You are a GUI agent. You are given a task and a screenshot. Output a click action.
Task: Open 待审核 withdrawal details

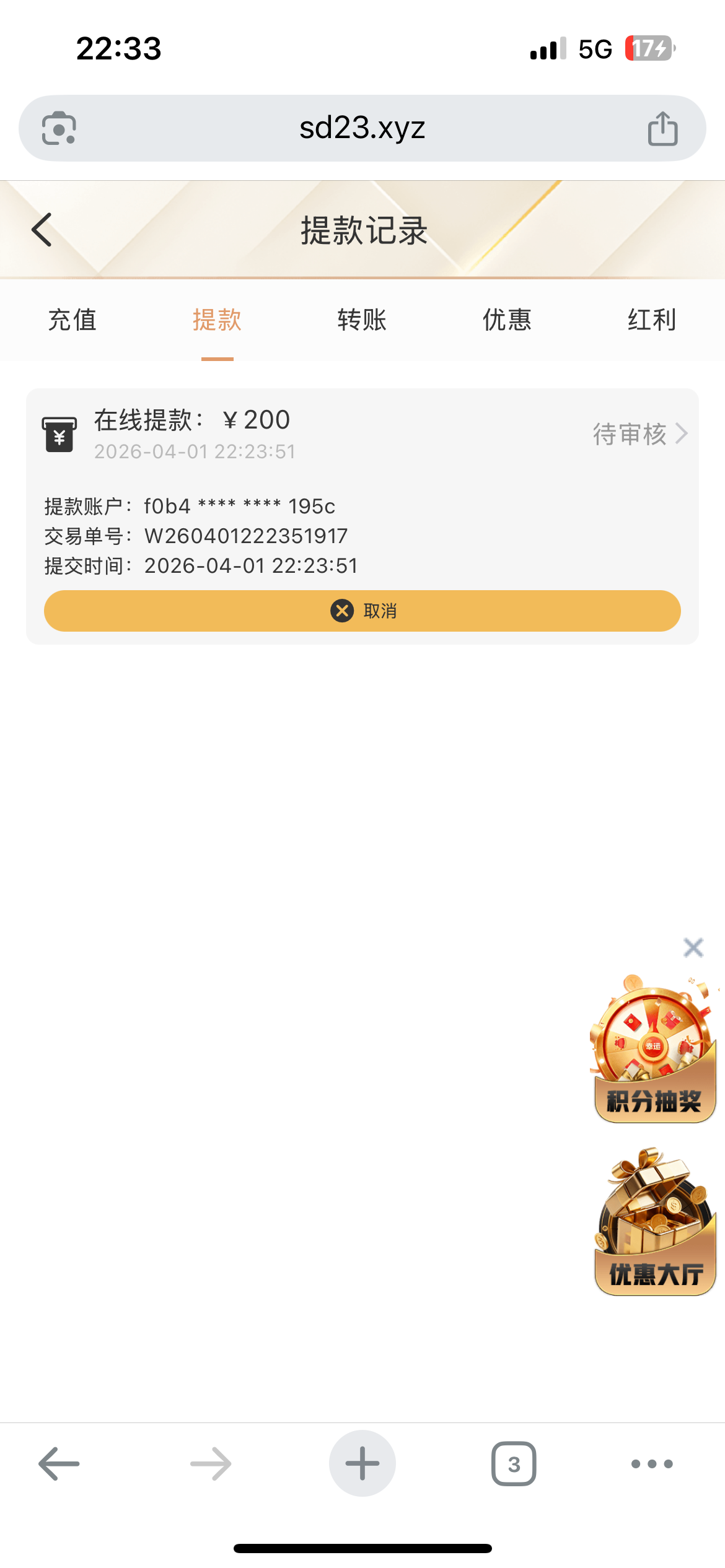pyautogui.click(x=639, y=434)
